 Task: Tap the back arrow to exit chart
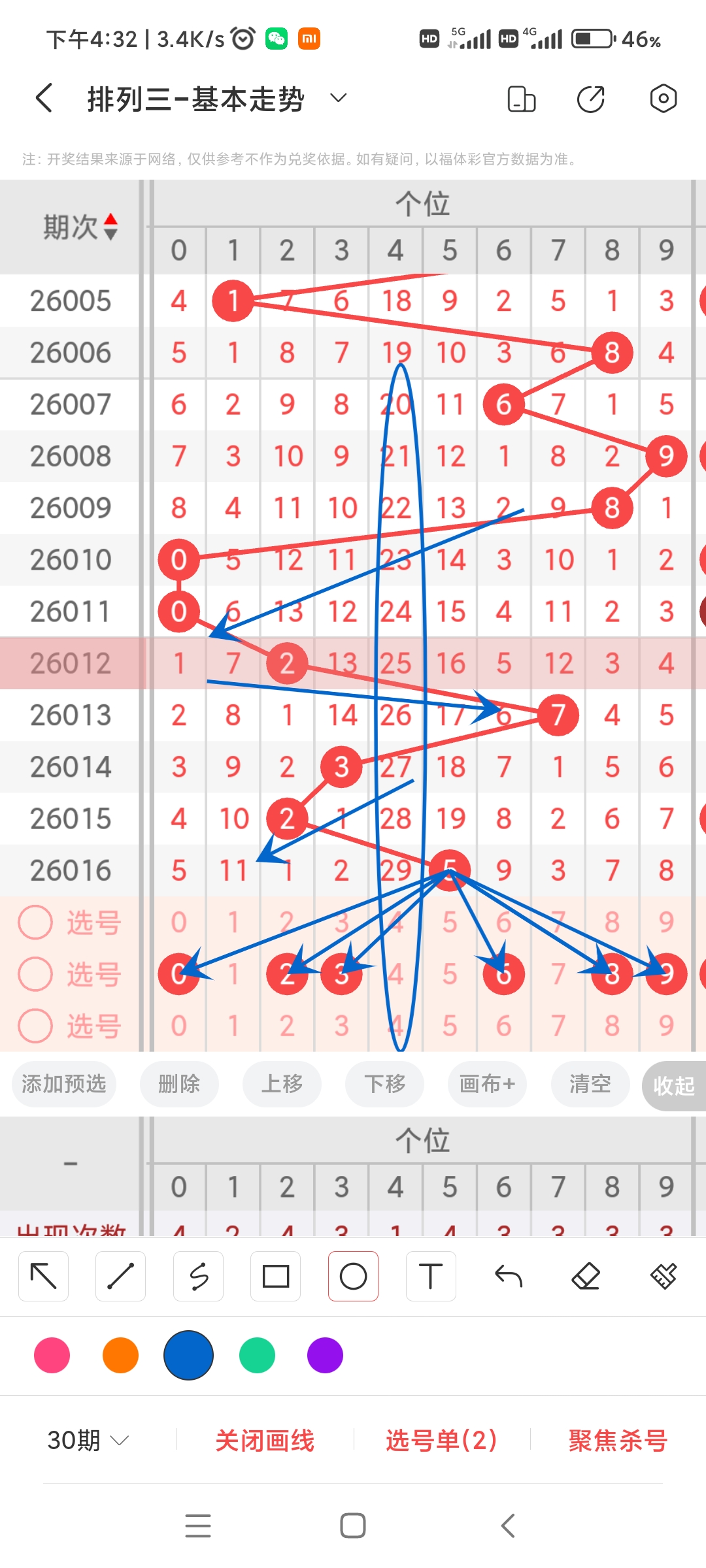pos(43,98)
